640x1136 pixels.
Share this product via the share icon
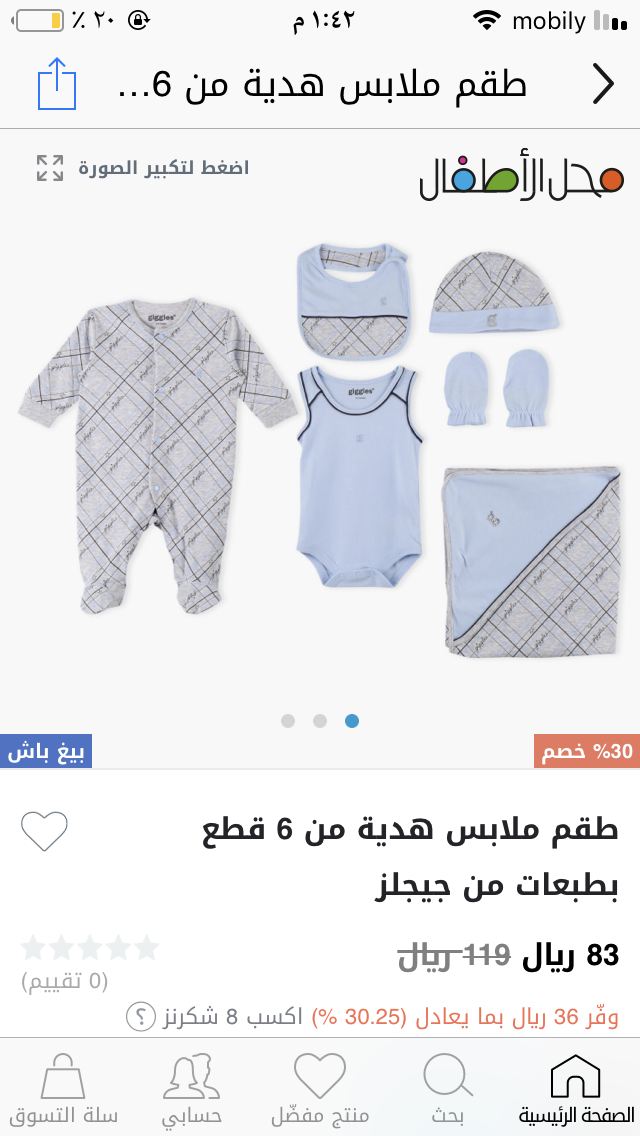(57, 84)
